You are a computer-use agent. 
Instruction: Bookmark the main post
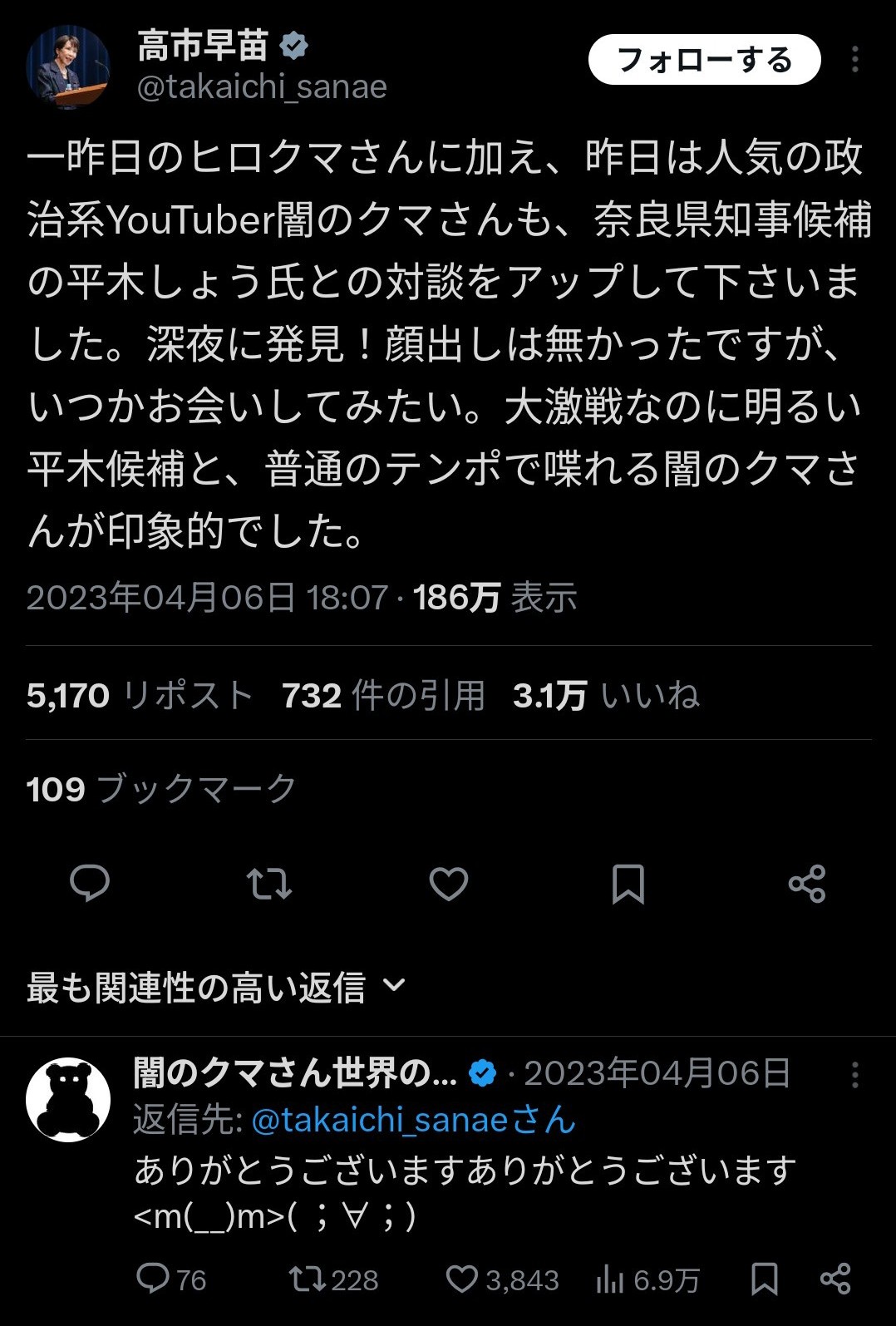[x=628, y=883]
